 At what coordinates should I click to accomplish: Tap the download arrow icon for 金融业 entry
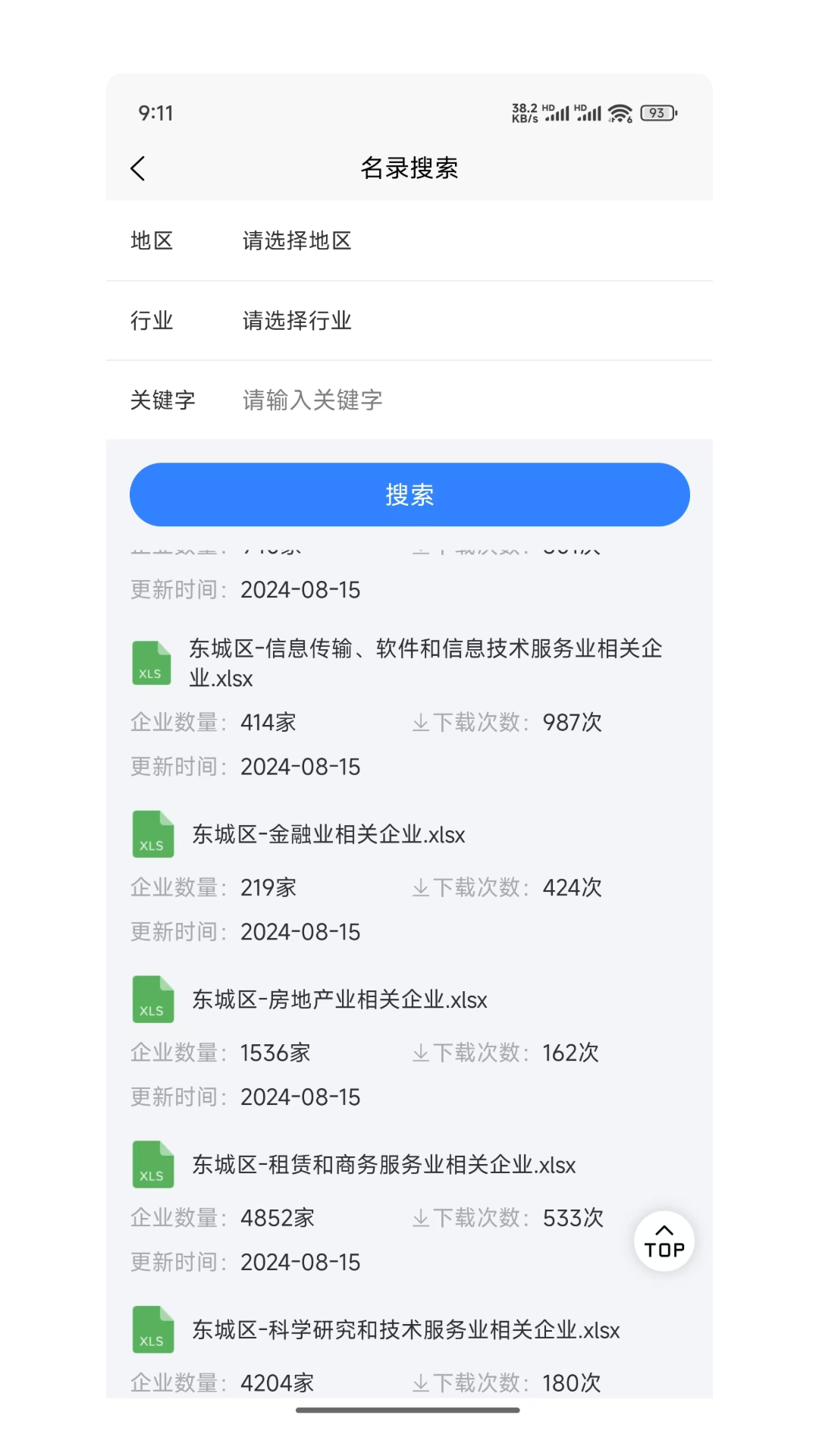[422, 887]
